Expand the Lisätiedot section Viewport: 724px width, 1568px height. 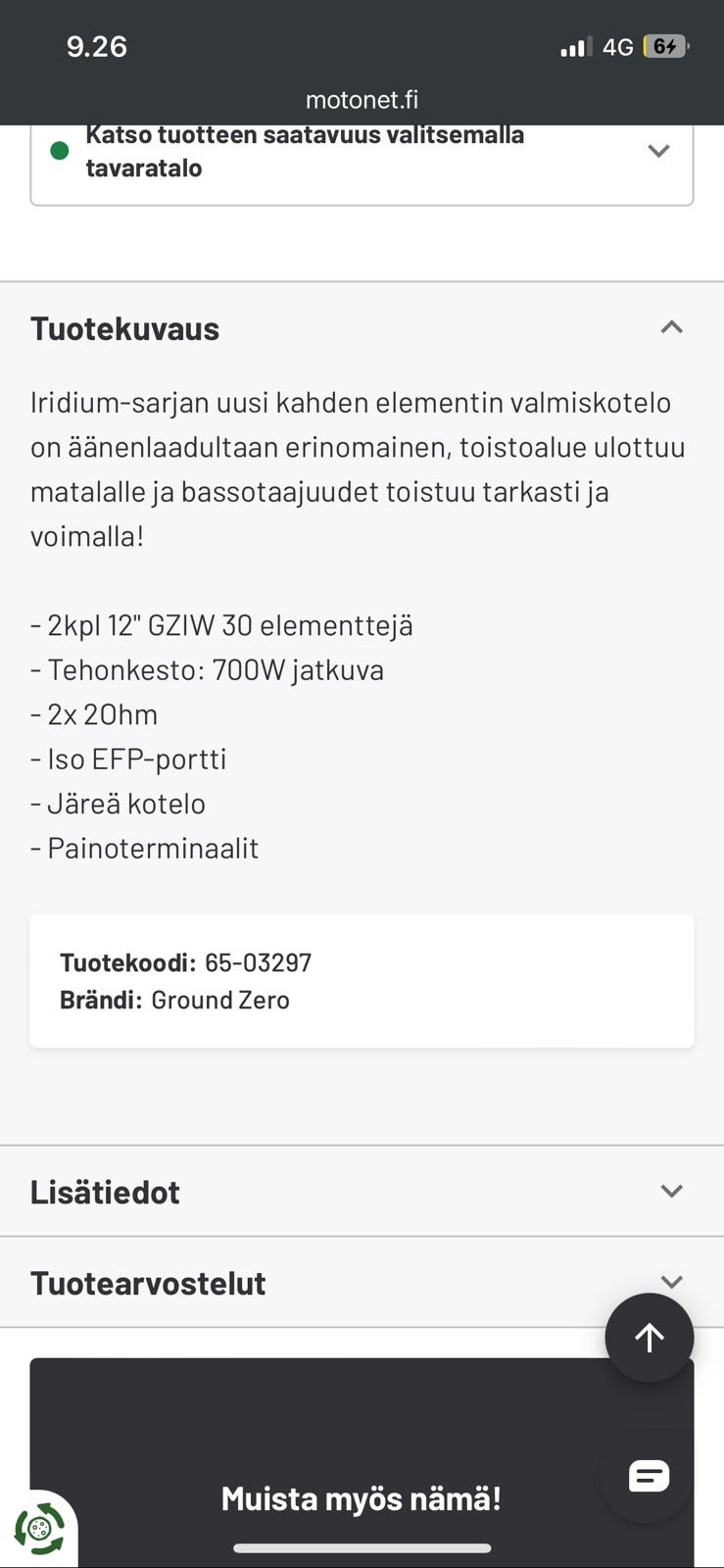pos(362,1192)
